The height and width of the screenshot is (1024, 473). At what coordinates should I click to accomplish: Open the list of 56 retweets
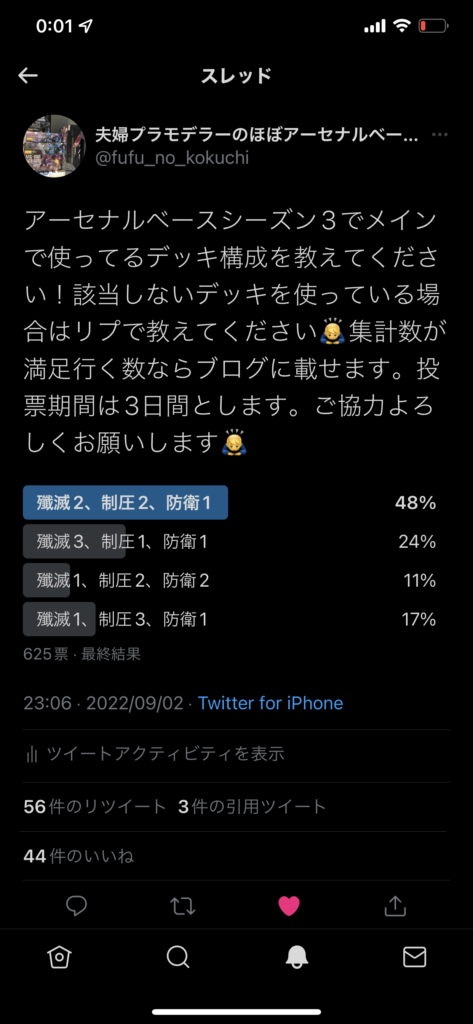(95, 807)
